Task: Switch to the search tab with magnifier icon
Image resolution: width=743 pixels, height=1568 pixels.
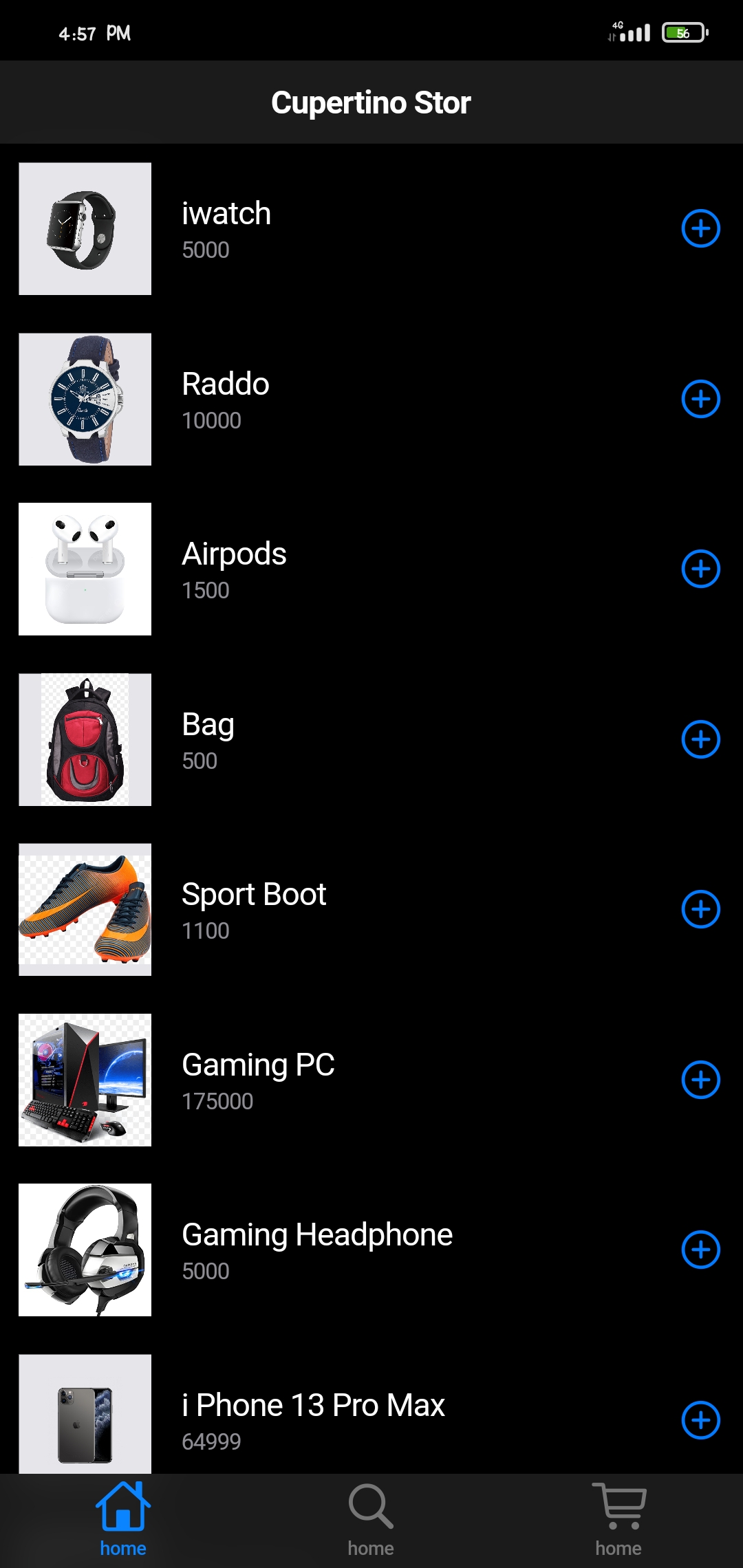Action: pos(371,1518)
